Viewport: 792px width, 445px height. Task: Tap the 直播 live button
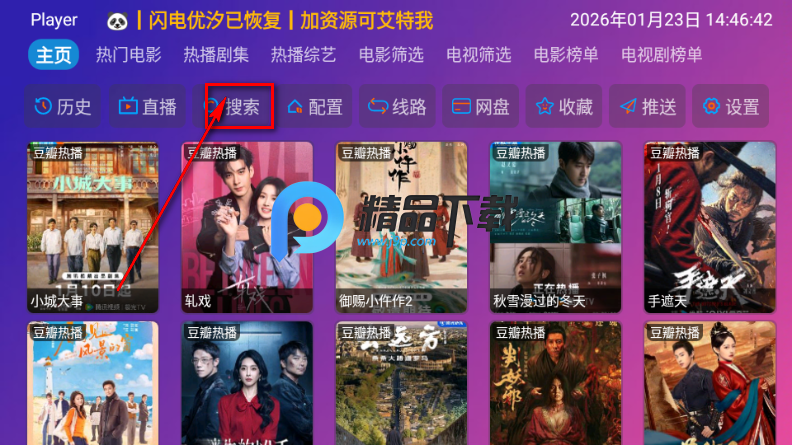pos(147,107)
